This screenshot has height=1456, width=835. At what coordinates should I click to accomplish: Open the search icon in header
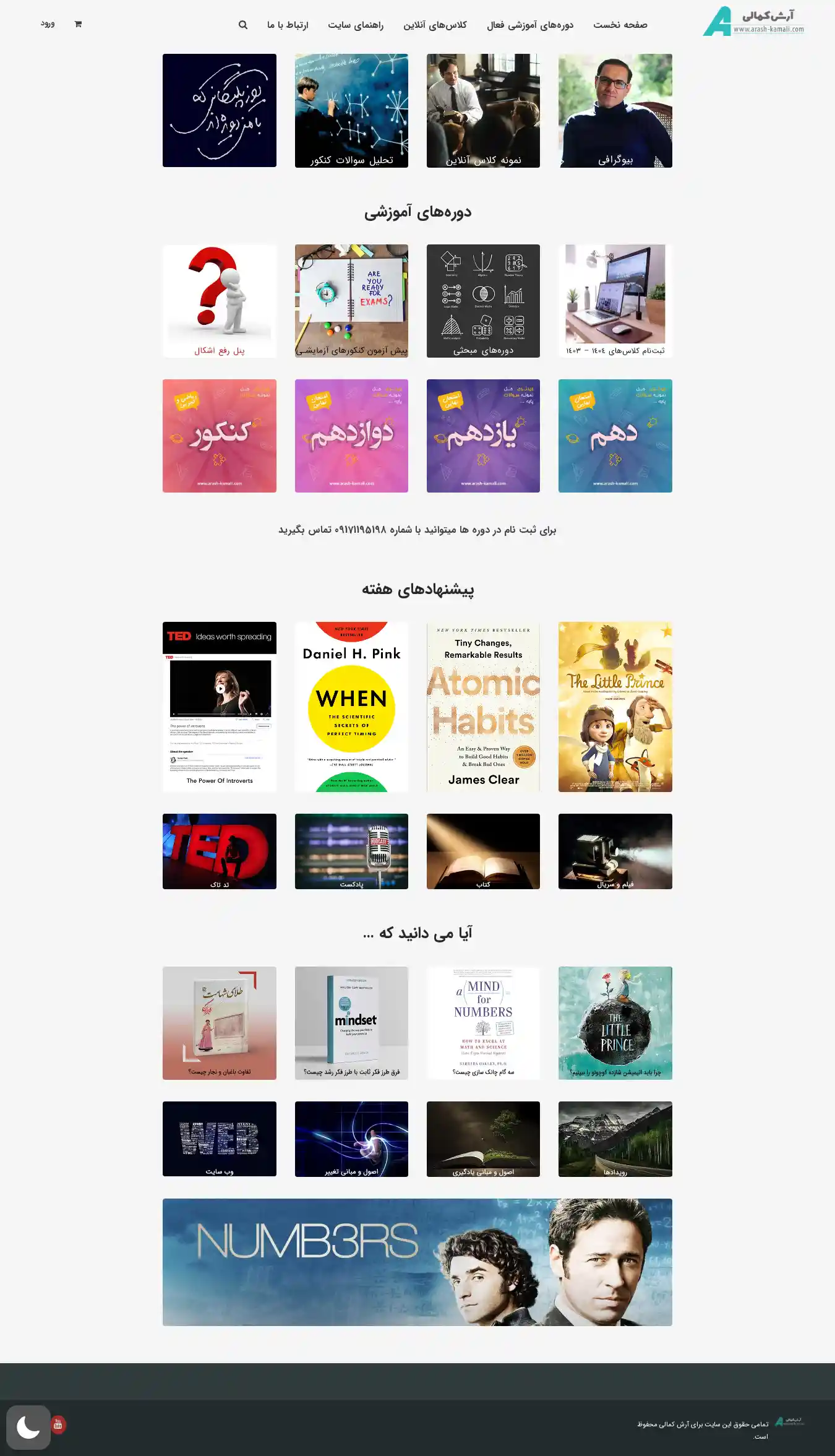tap(243, 25)
